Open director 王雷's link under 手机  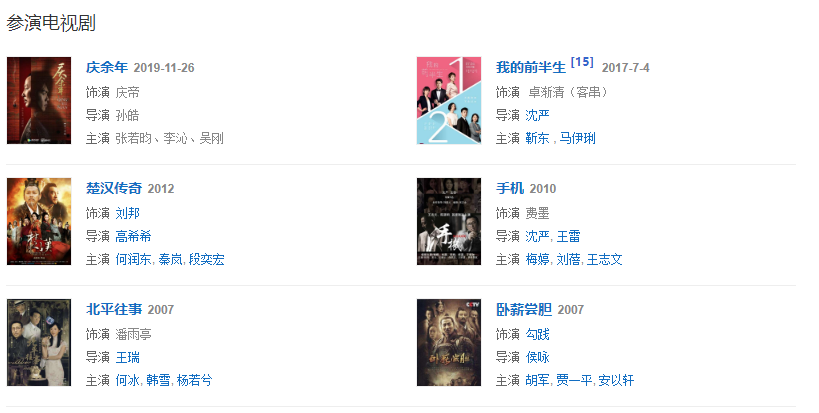(568, 236)
